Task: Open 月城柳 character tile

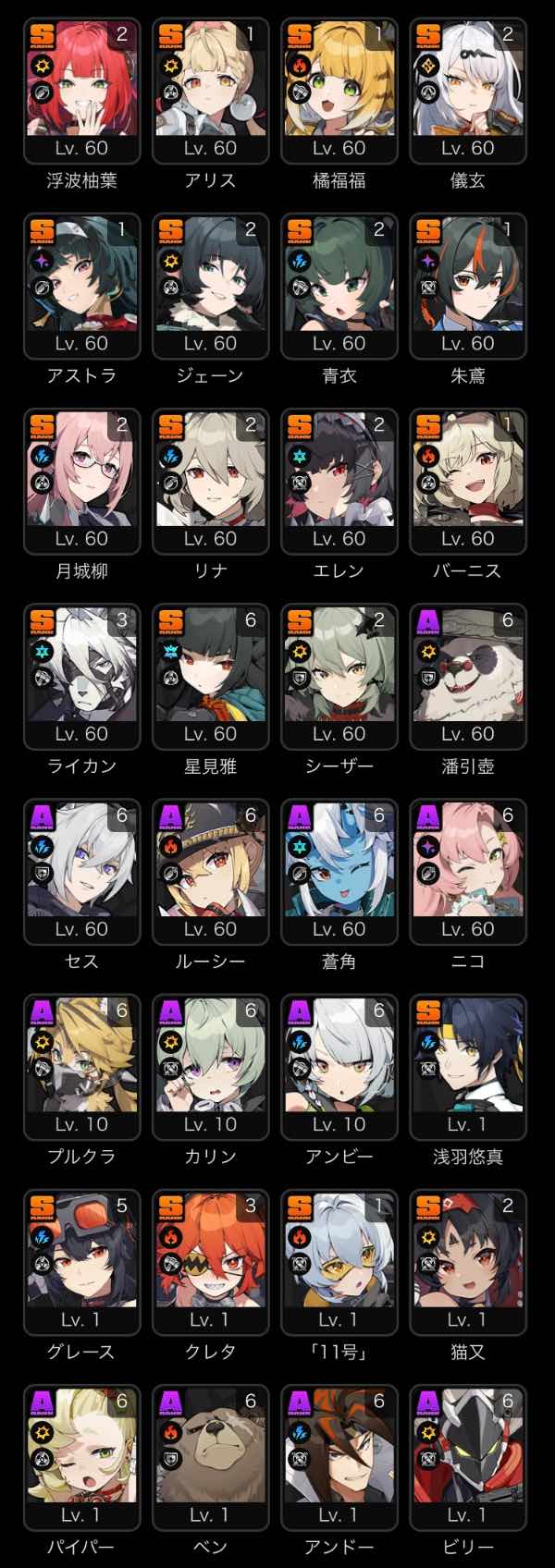Action: tap(80, 481)
